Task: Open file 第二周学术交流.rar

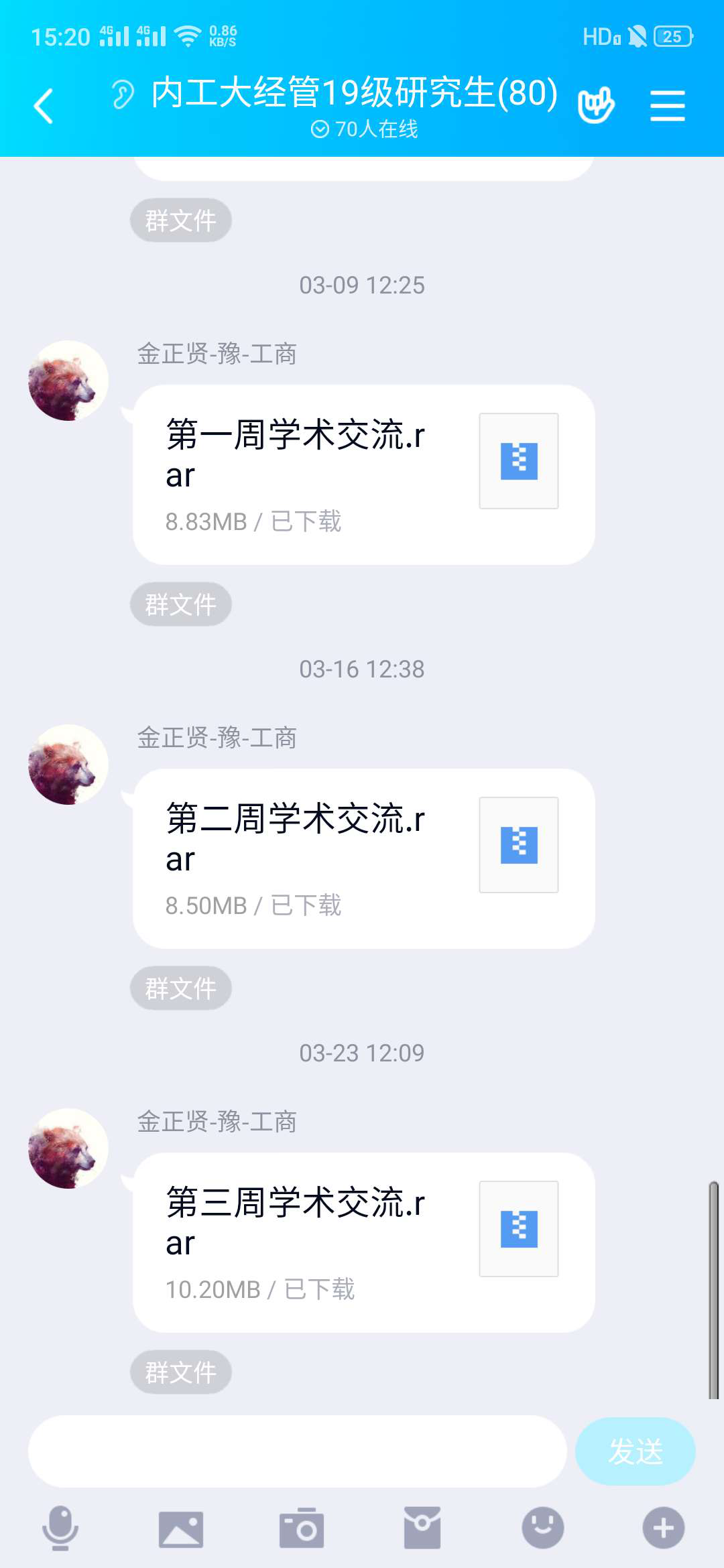Action: point(363,858)
